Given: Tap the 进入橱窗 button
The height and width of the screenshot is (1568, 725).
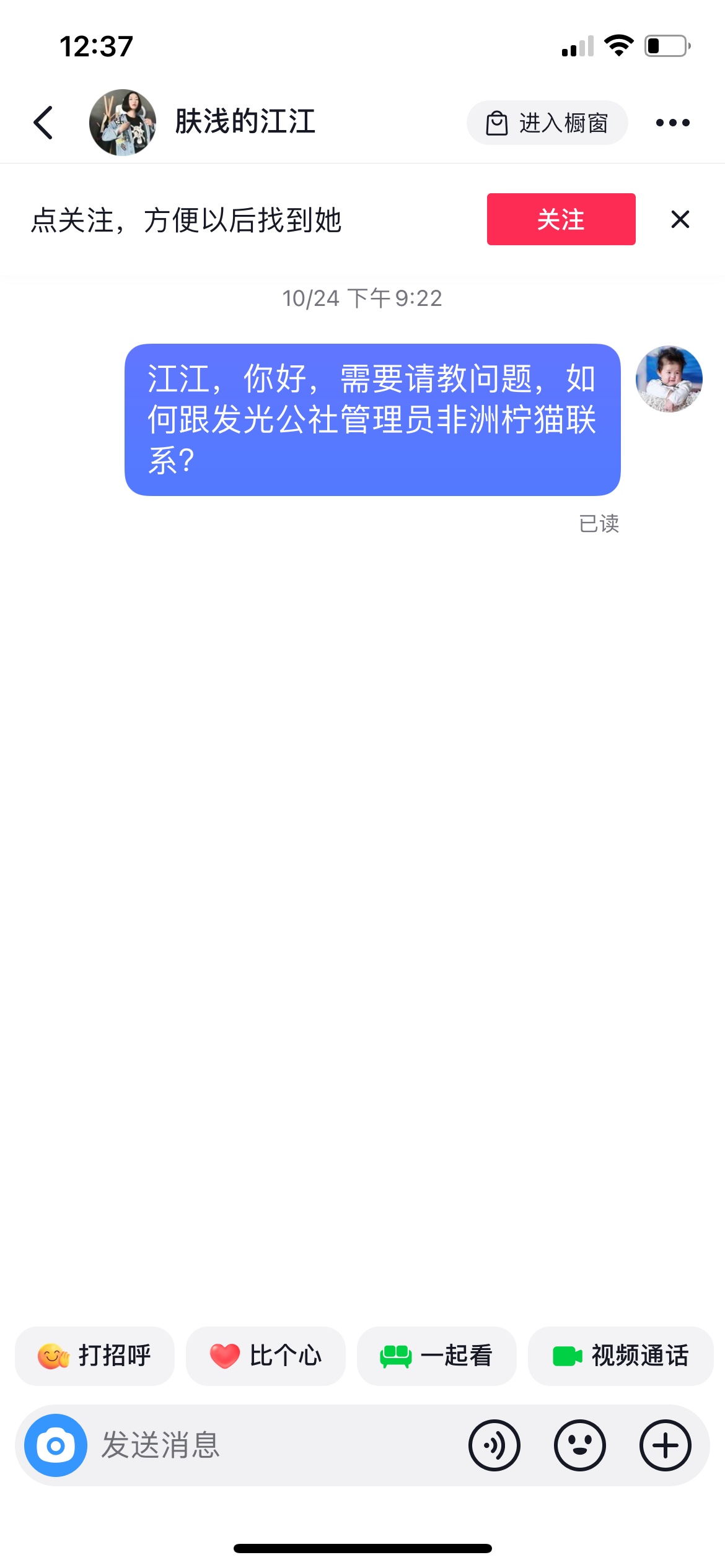Looking at the screenshot, I should [x=547, y=123].
